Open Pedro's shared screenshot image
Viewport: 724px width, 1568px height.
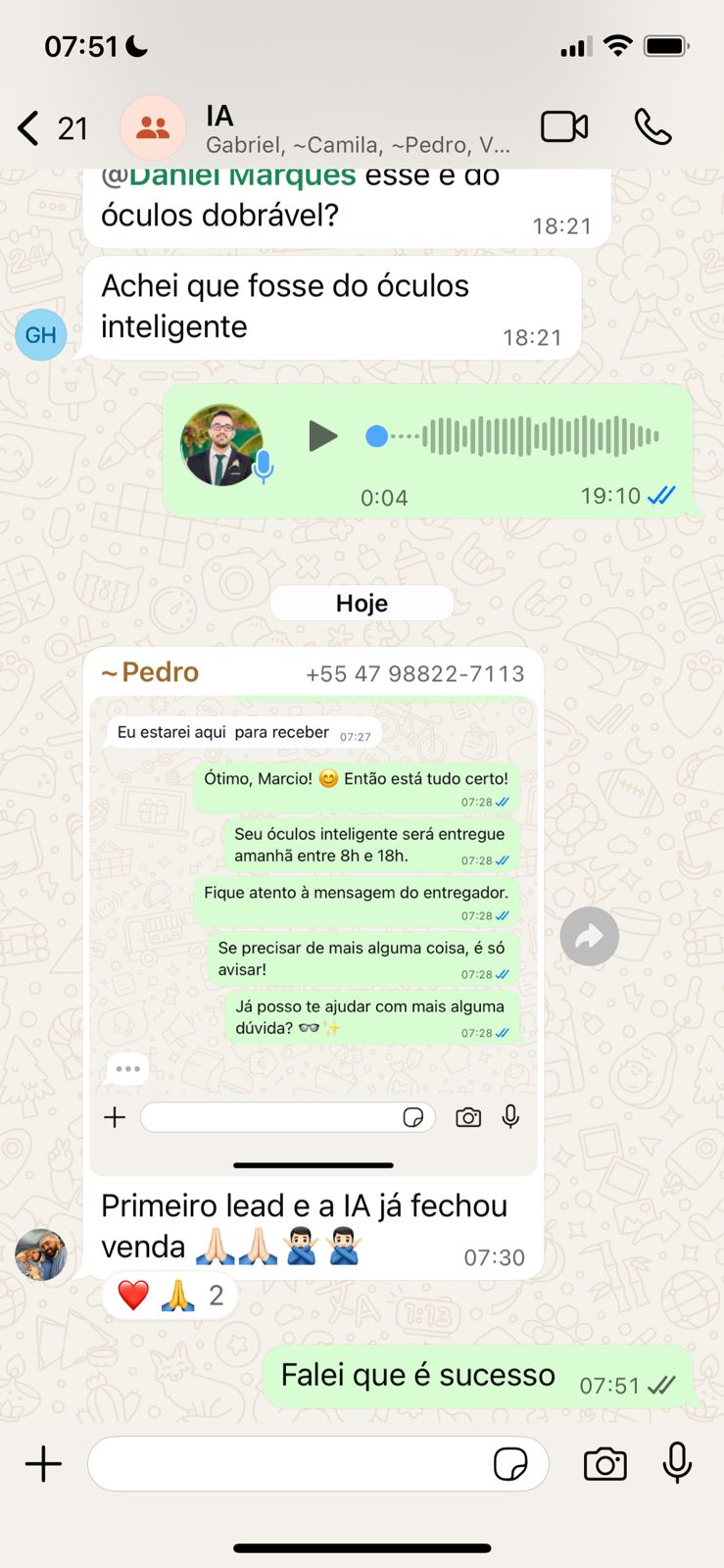[314, 931]
